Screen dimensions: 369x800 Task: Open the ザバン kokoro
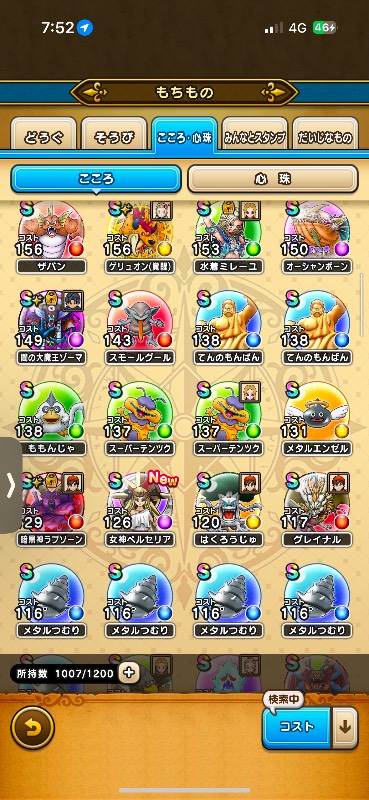coord(51,237)
